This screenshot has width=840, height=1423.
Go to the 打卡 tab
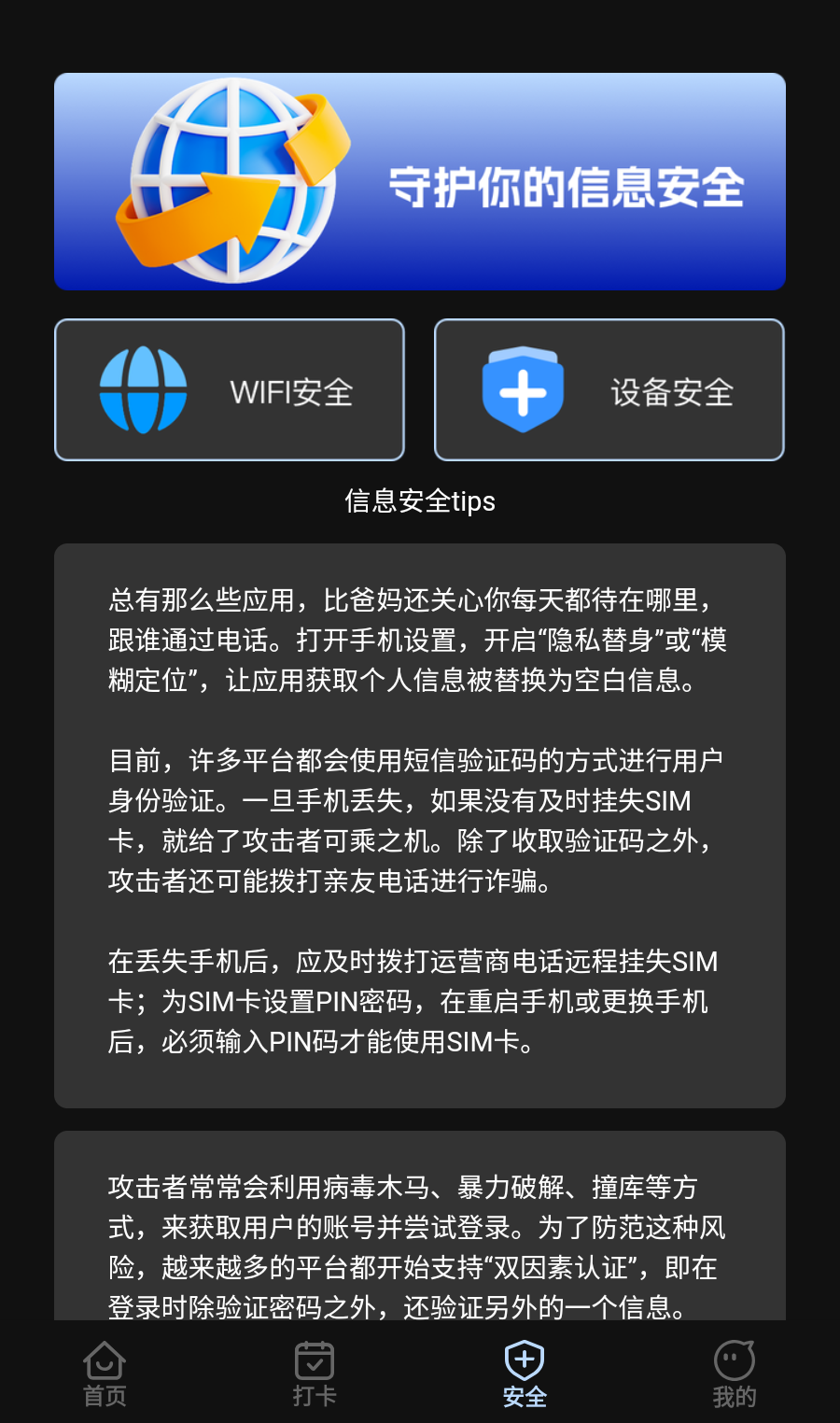point(315,1374)
